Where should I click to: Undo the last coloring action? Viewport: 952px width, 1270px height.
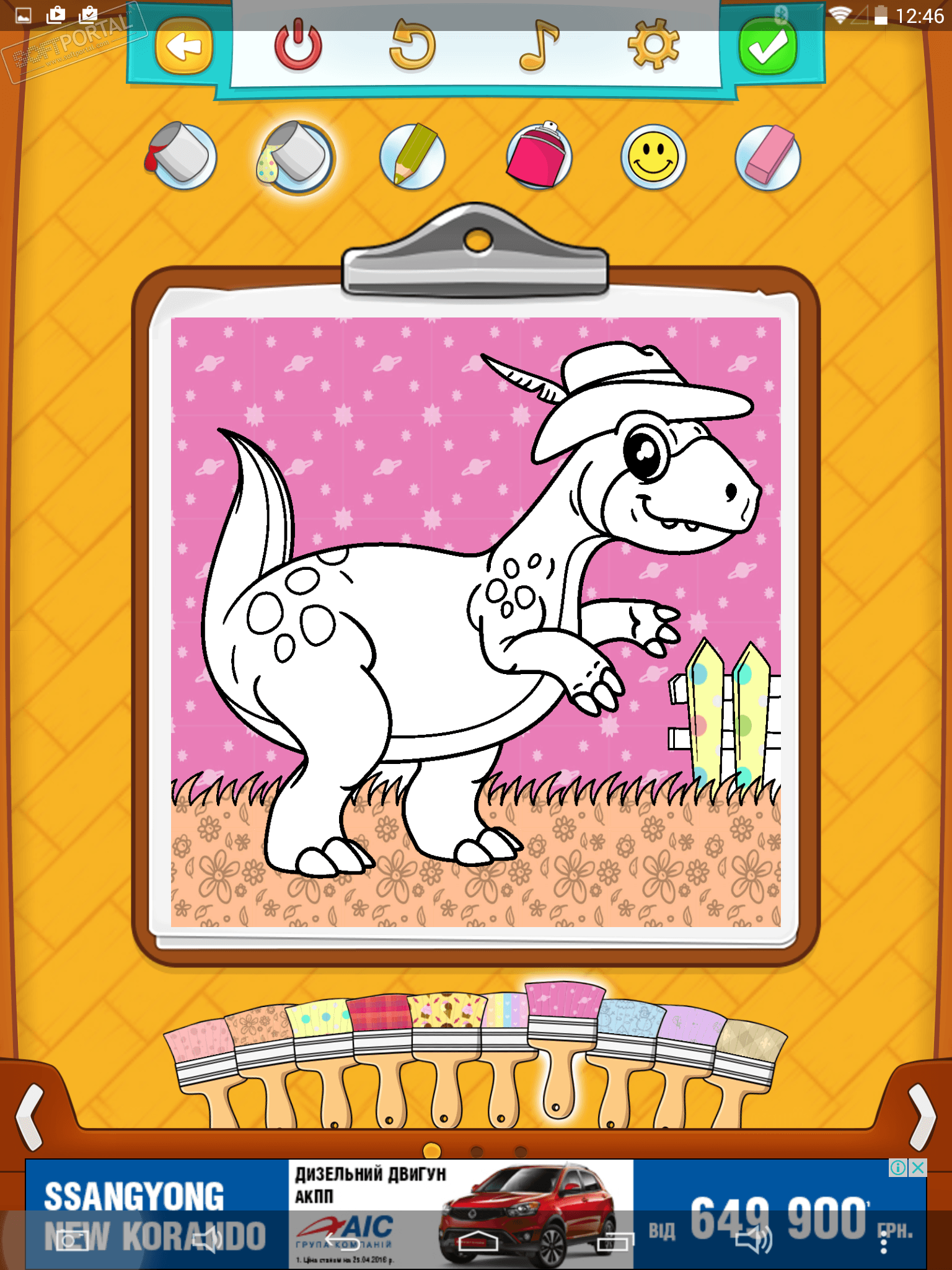(412, 46)
